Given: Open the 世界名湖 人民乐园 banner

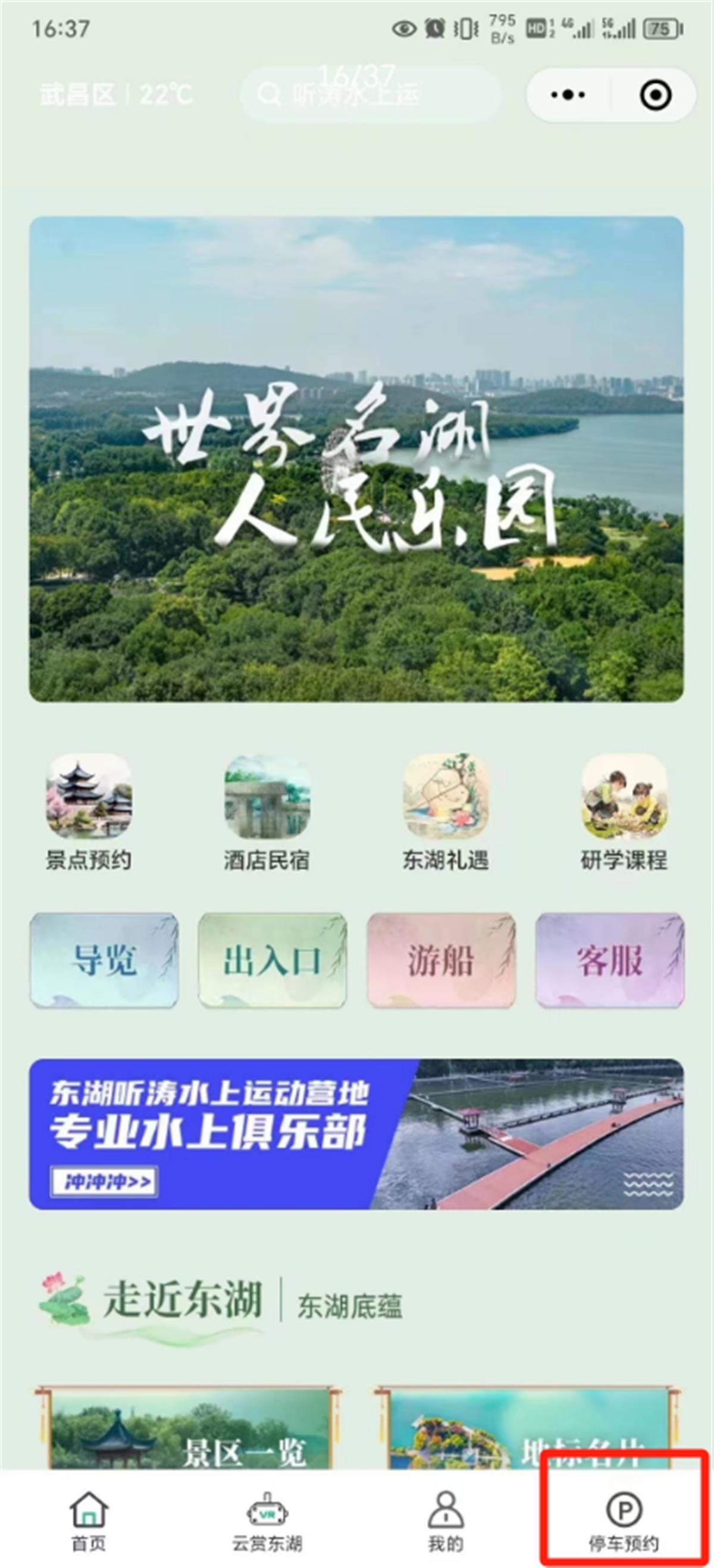Looking at the screenshot, I should point(356,459).
